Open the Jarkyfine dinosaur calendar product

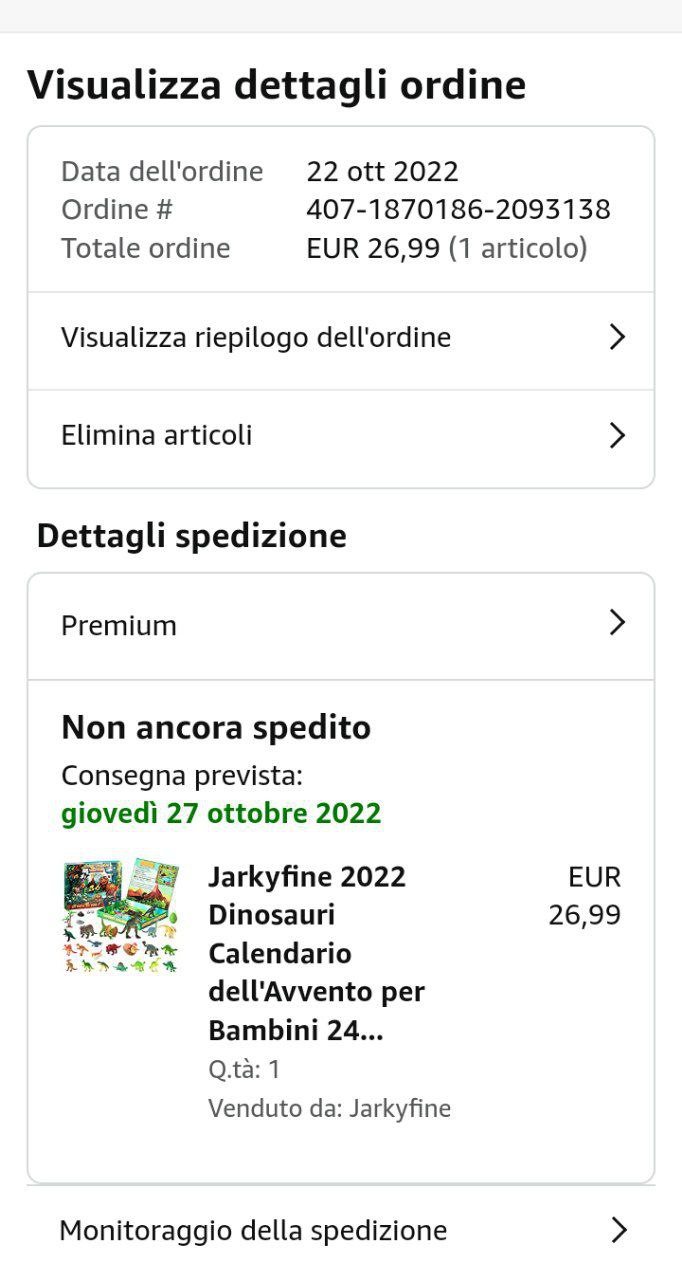pos(307,953)
